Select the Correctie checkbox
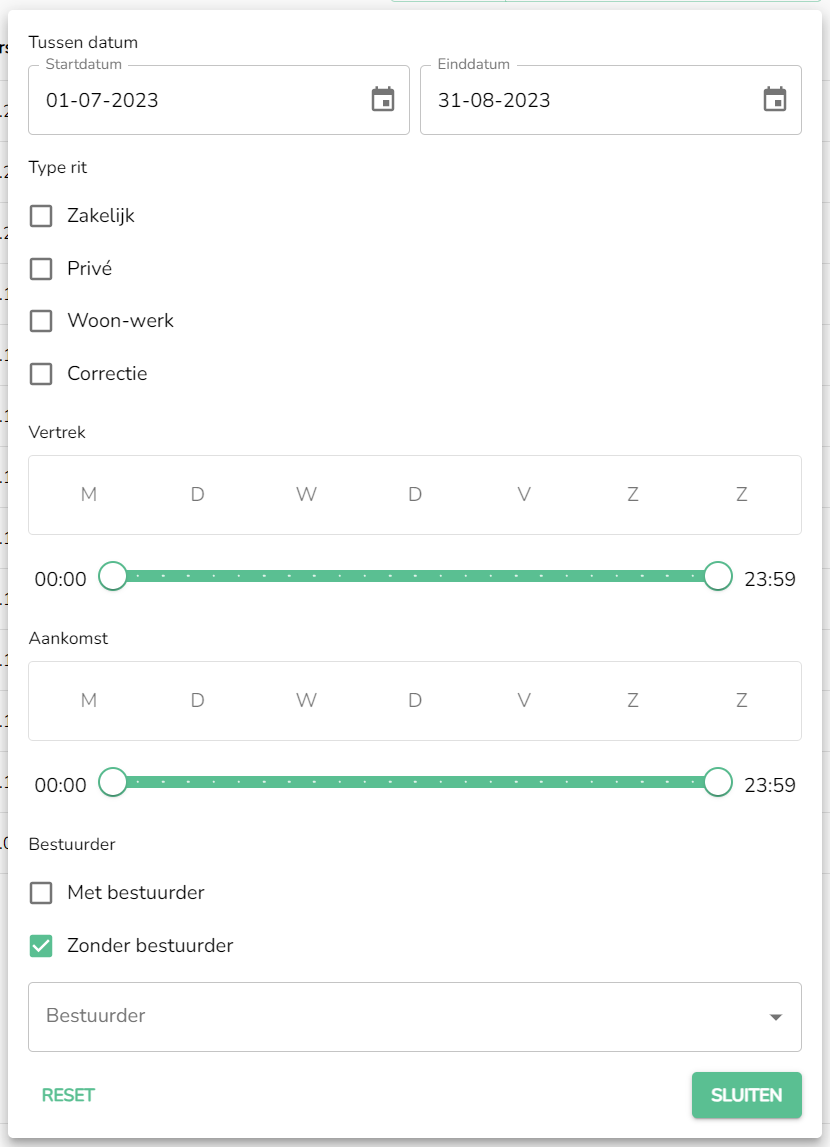 [x=41, y=374]
